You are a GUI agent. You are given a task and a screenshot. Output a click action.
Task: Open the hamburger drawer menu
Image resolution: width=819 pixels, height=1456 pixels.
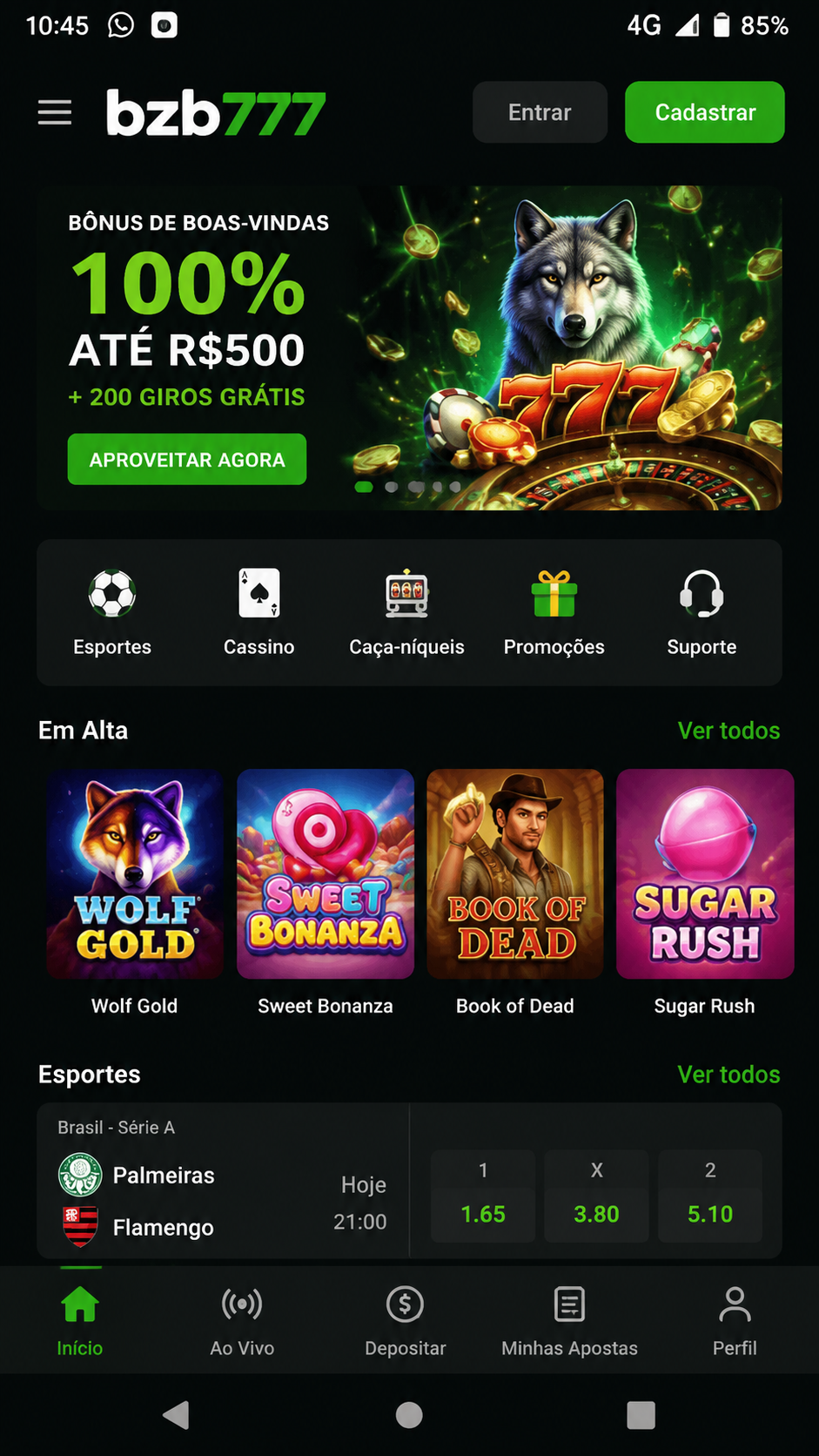pos(55,112)
